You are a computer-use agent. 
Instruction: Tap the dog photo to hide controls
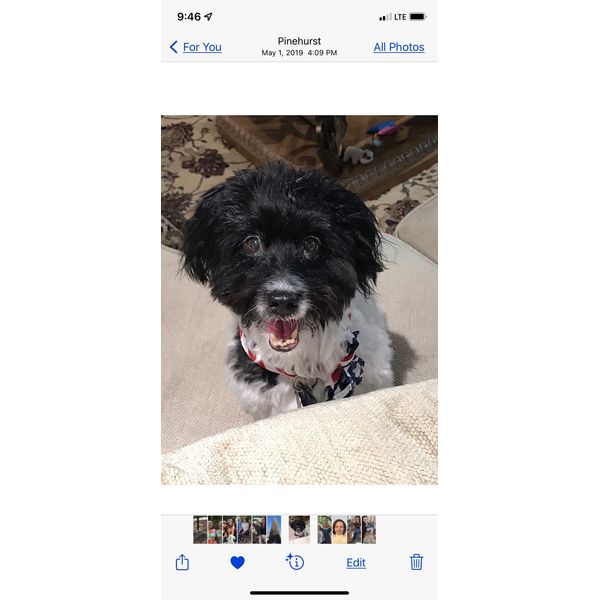[299, 300]
